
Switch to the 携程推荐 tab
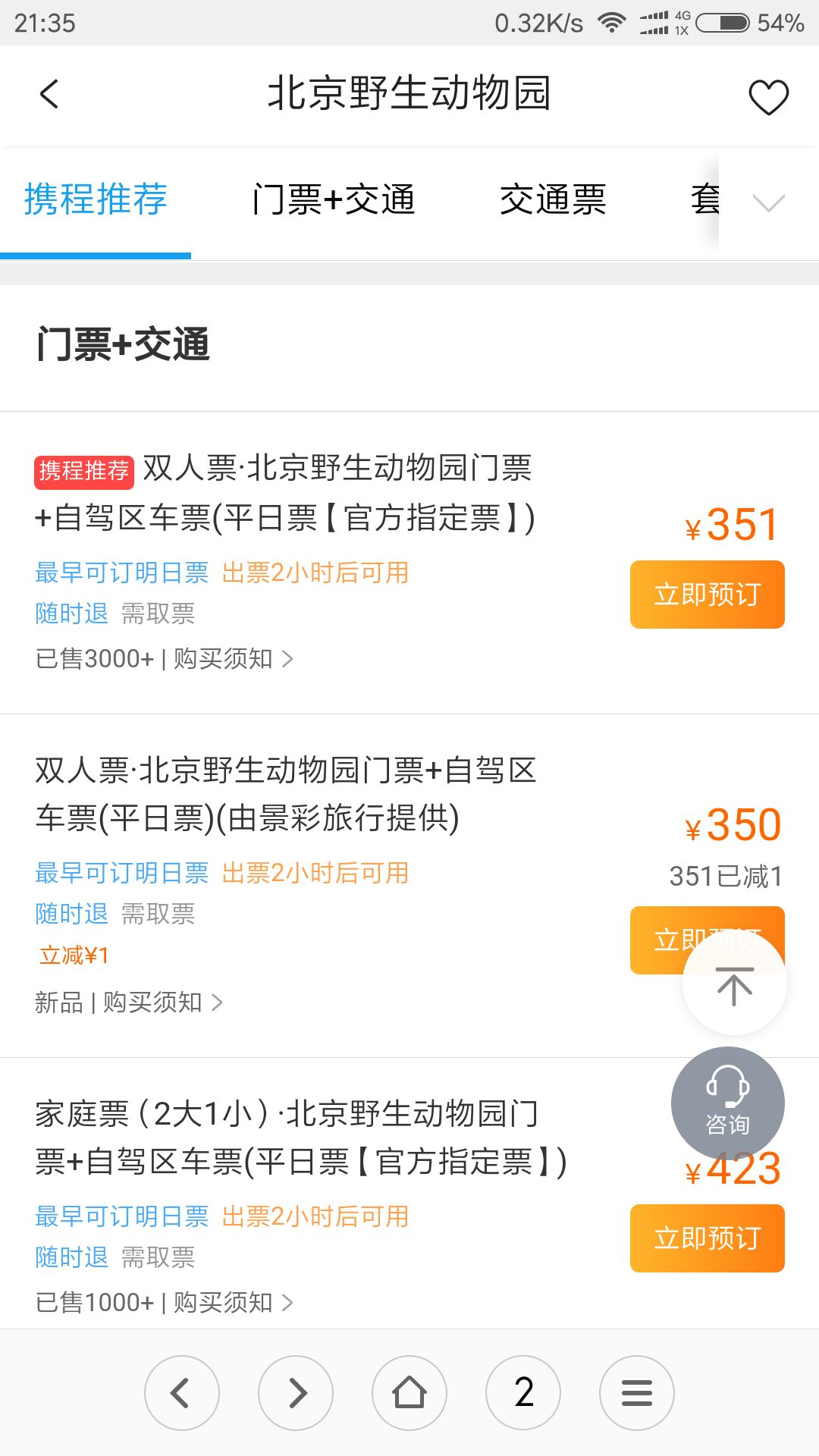[x=96, y=200]
